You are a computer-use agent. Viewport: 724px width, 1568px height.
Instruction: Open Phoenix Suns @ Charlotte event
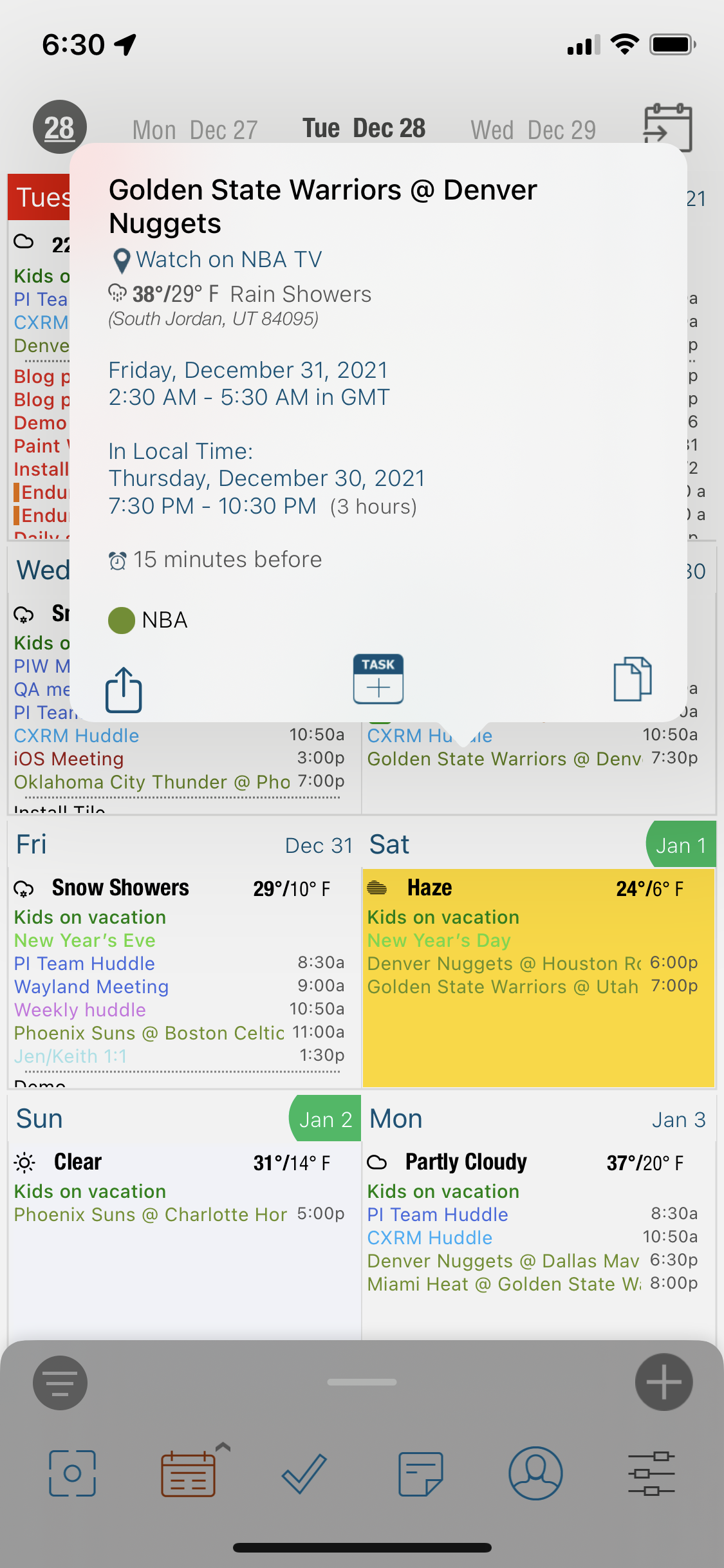(151, 1215)
